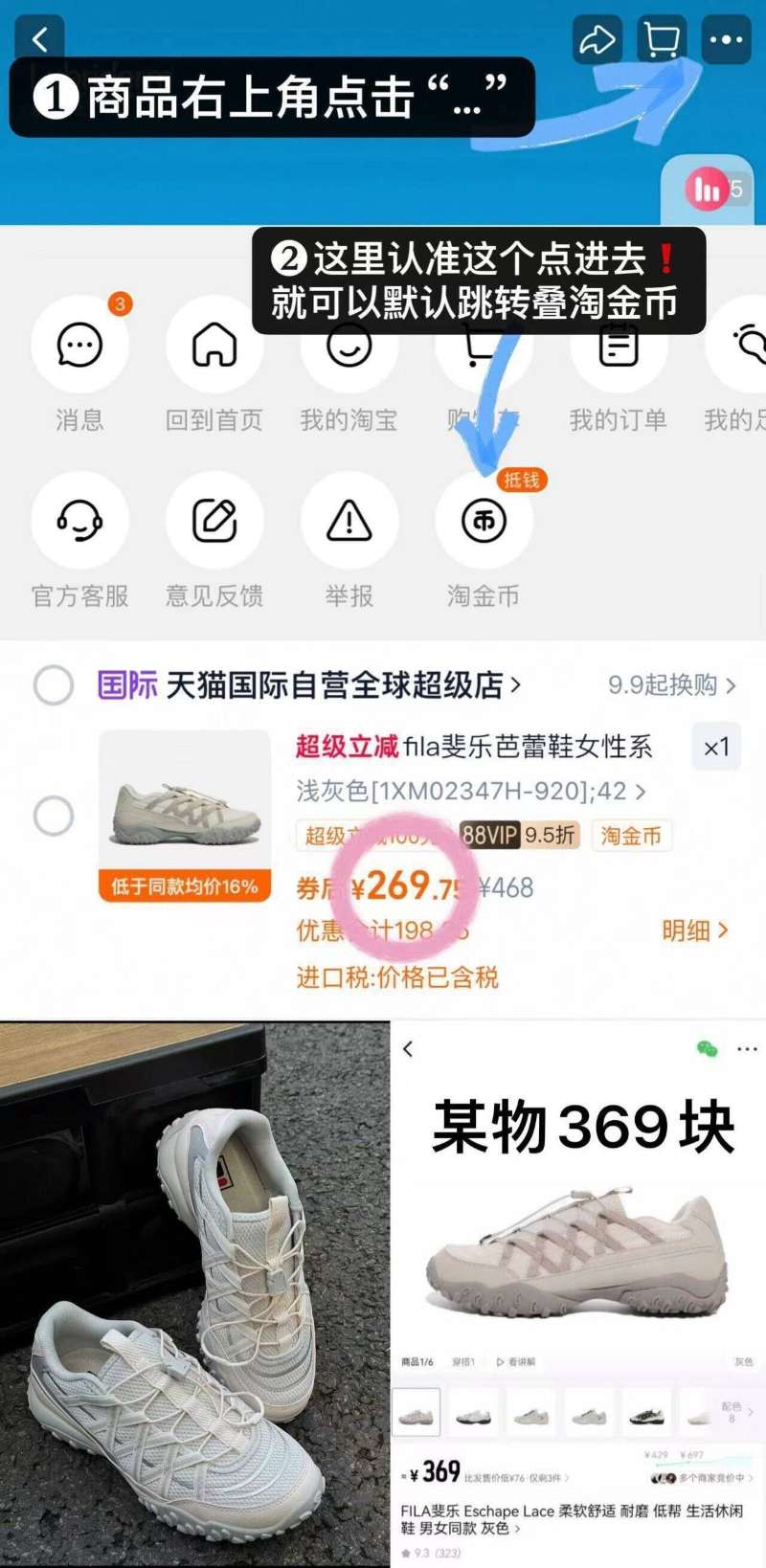766x1568 pixels.
Task: Select the 天猫国际 store radio circle
Action: 54,685
